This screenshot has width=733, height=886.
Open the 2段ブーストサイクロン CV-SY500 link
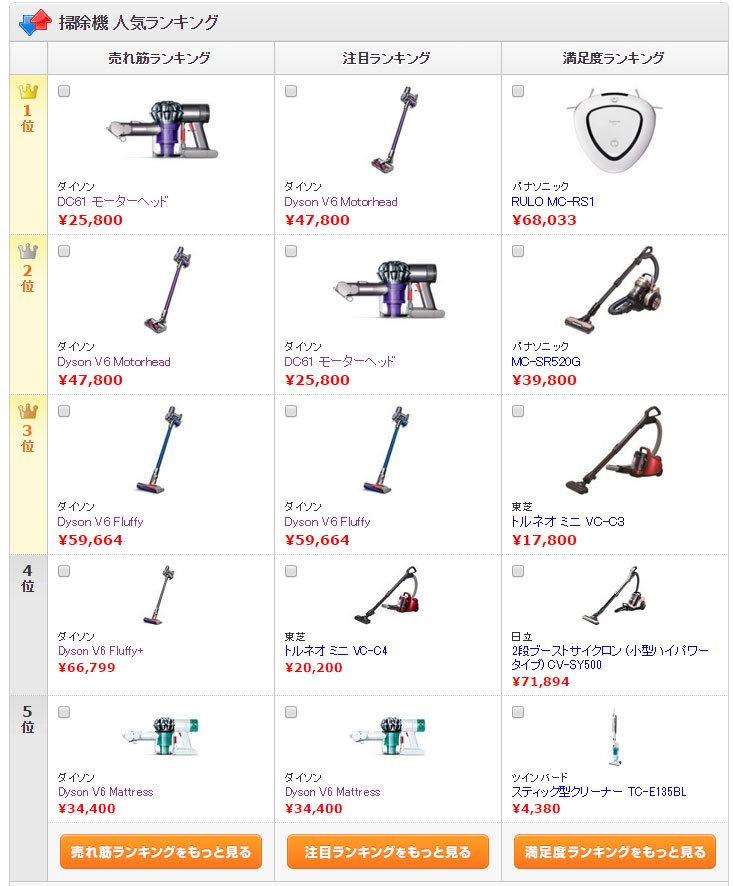pyautogui.click(x=609, y=658)
